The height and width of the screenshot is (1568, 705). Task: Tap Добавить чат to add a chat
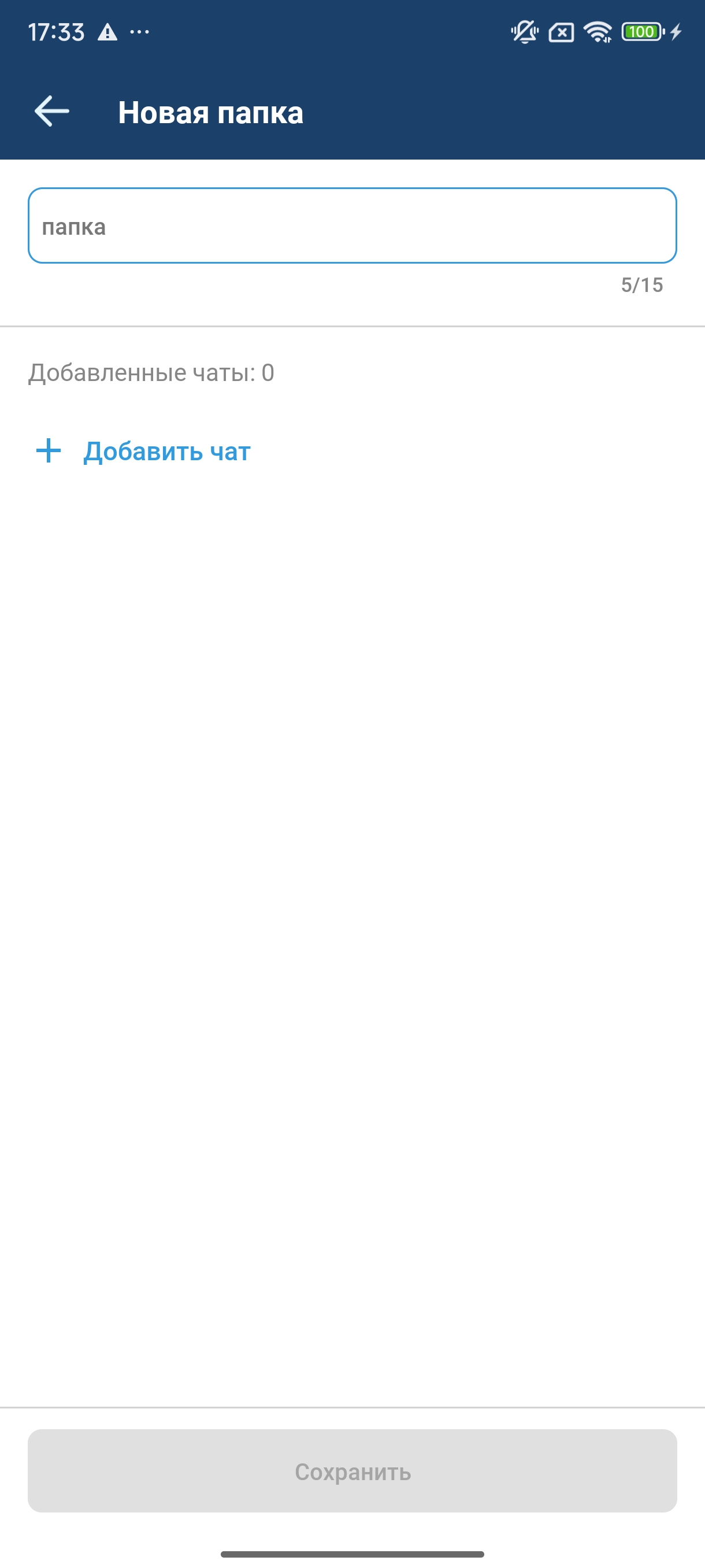click(143, 451)
